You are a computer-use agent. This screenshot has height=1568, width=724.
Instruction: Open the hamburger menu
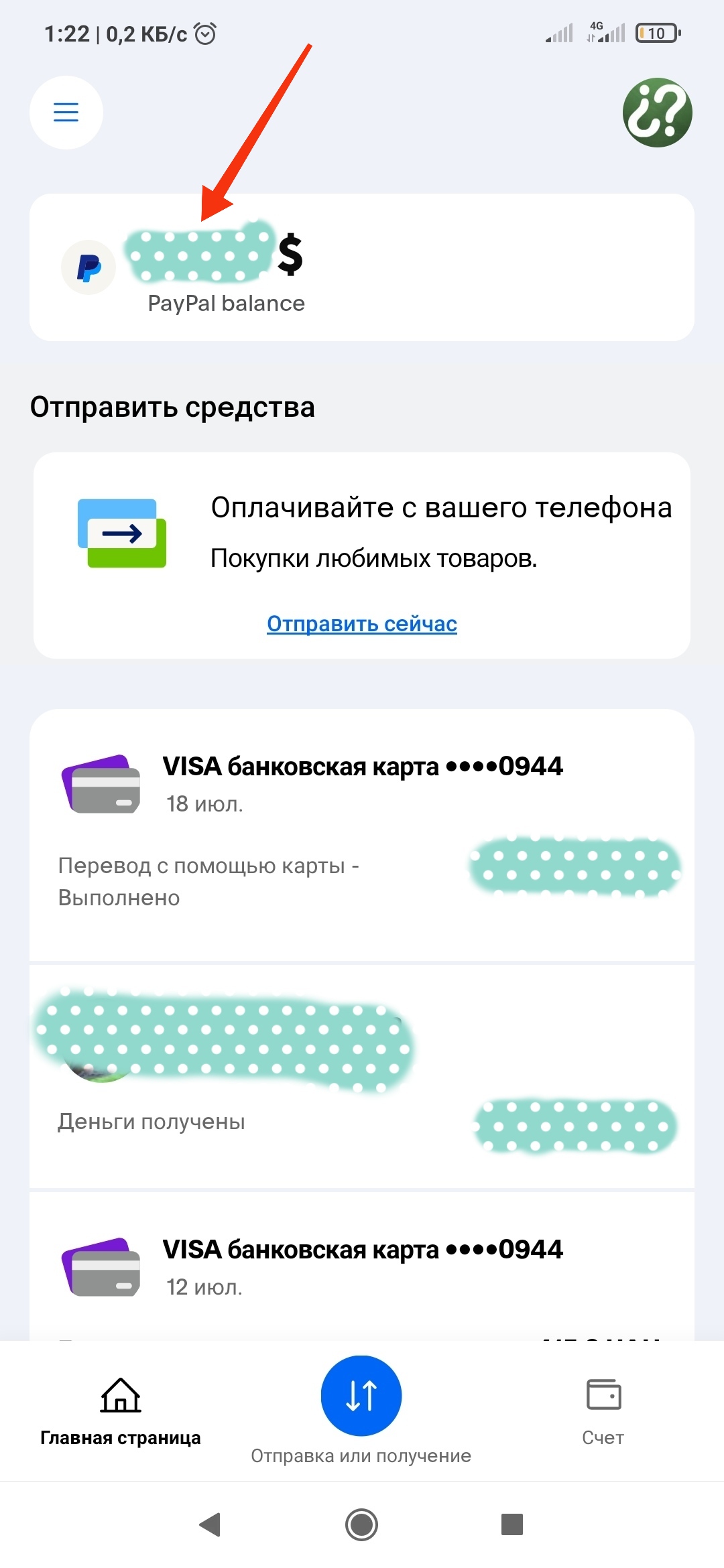[66, 112]
